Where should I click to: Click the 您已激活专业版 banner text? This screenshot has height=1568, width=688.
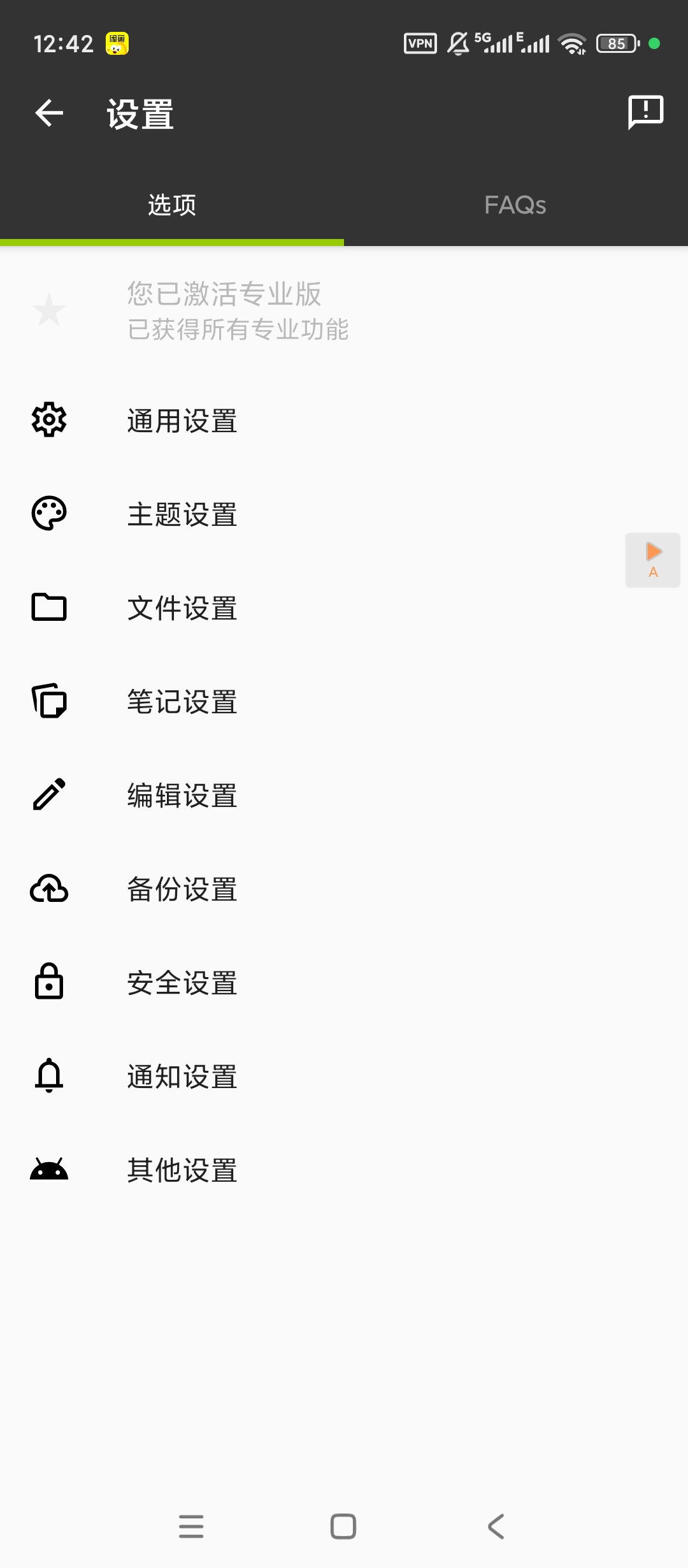coord(224,294)
